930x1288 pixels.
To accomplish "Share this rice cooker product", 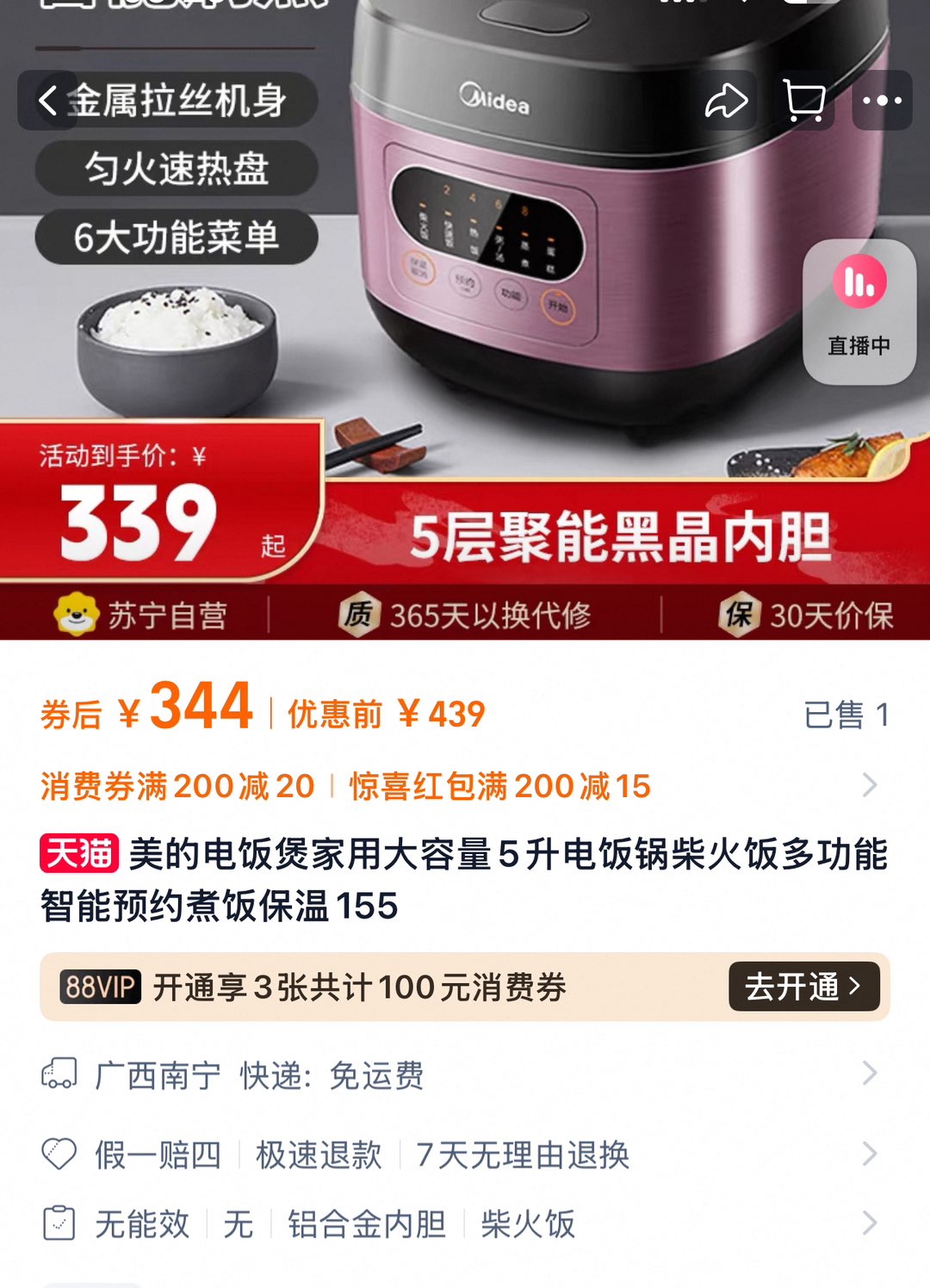I will [726, 101].
